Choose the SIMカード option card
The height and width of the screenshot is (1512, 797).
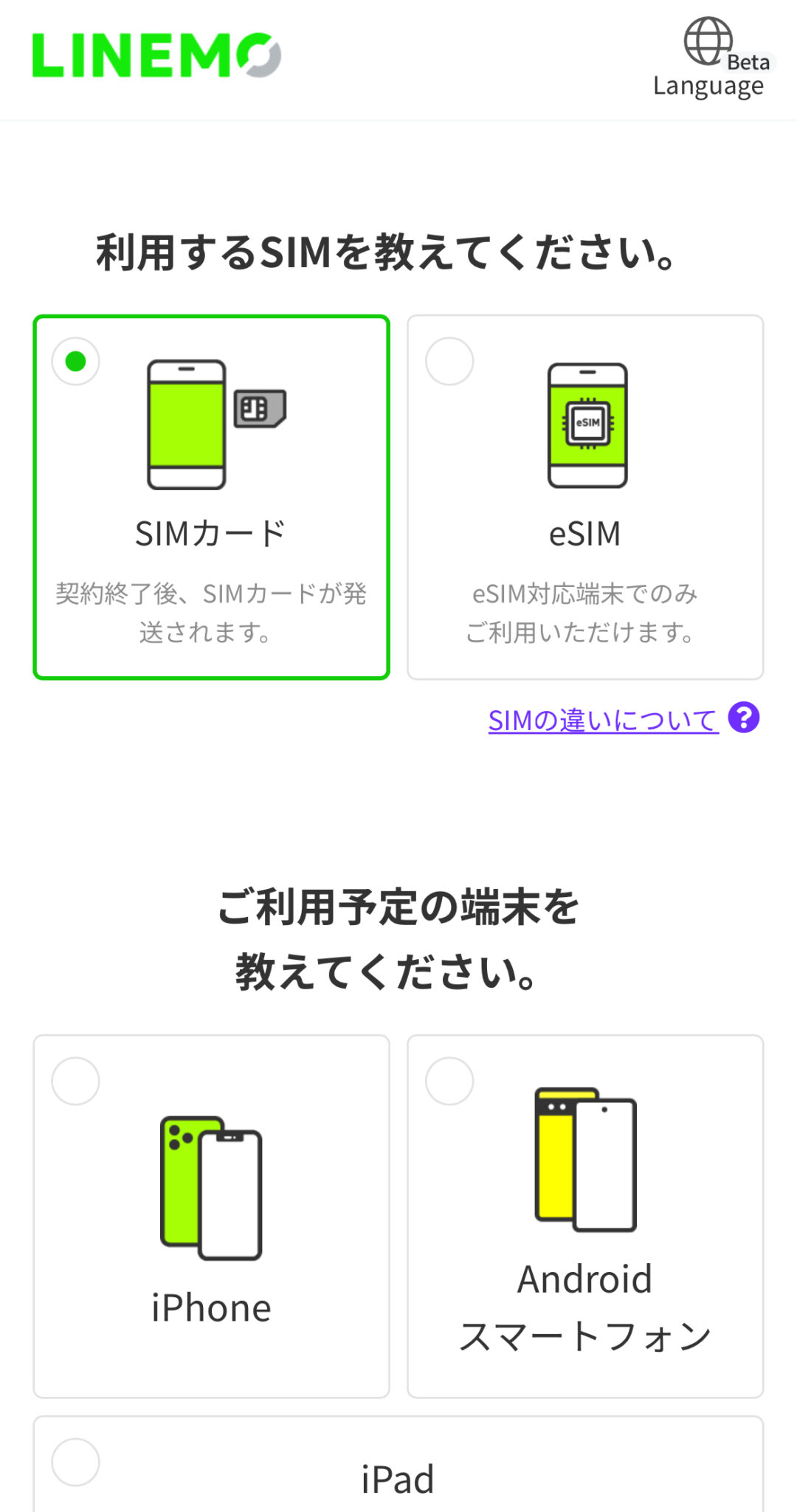pyautogui.click(x=210, y=496)
